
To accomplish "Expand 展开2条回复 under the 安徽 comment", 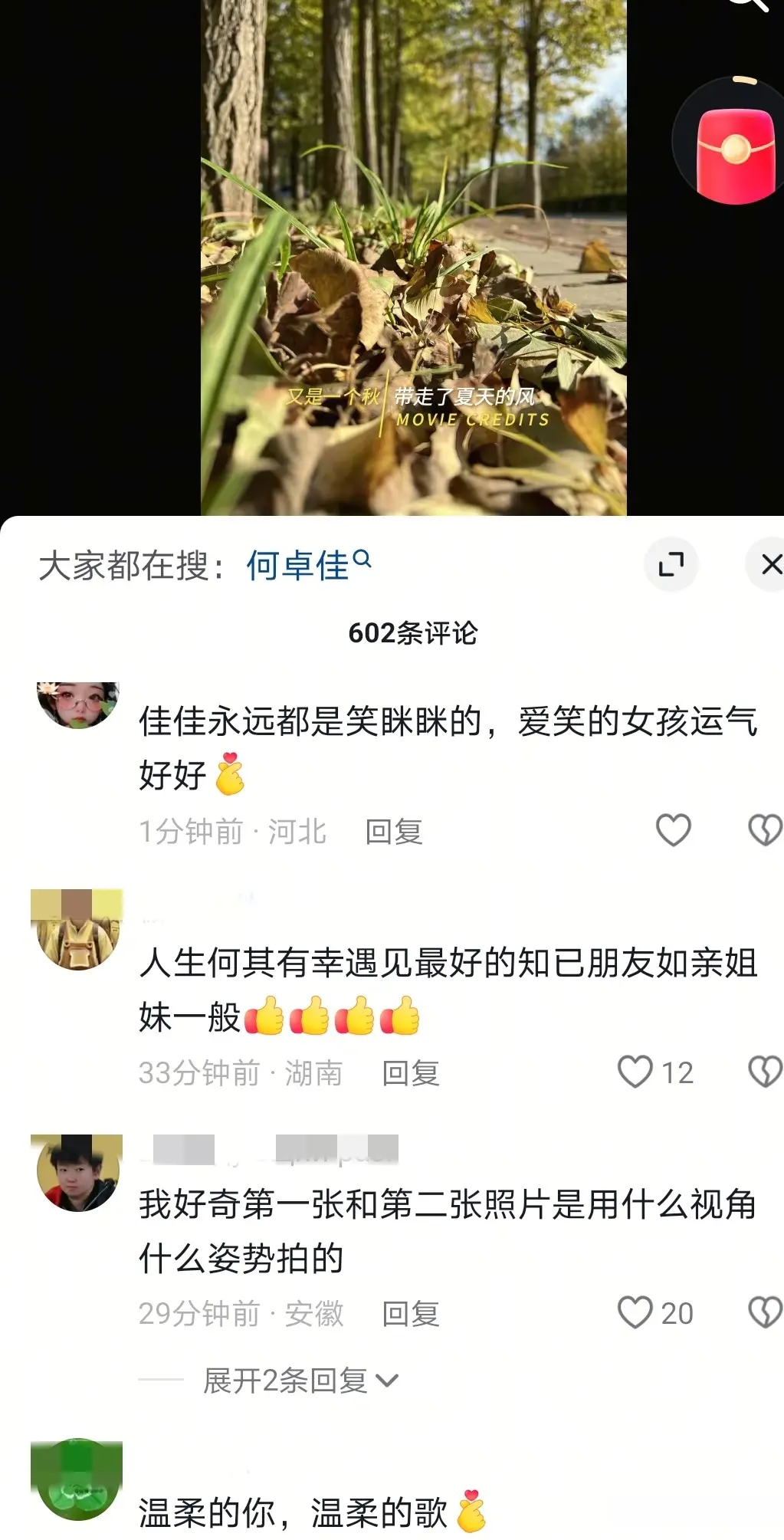I will pos(300,1381).
